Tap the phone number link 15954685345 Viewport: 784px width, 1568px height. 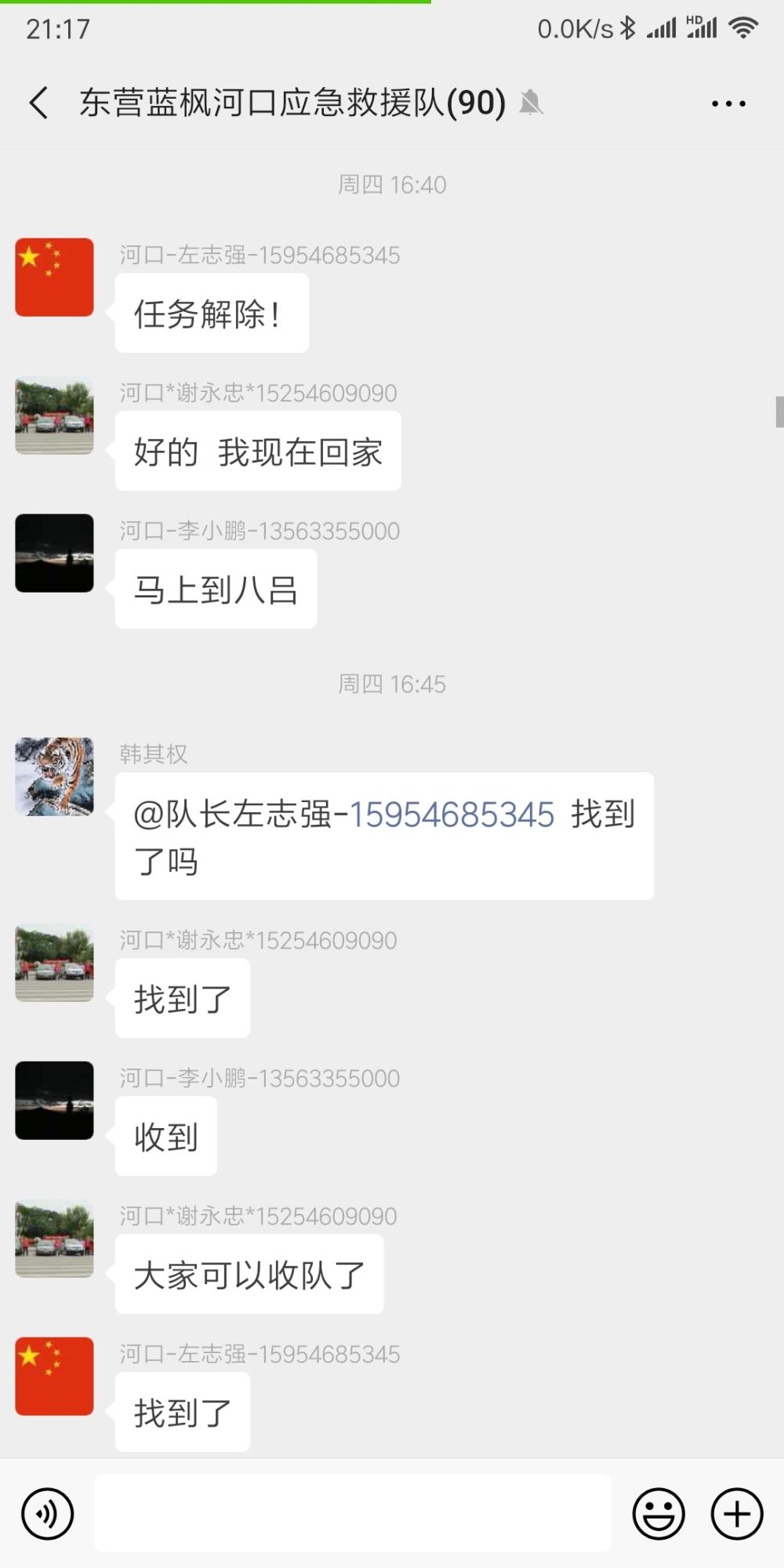pyautogui.click(x=452, y=815)
